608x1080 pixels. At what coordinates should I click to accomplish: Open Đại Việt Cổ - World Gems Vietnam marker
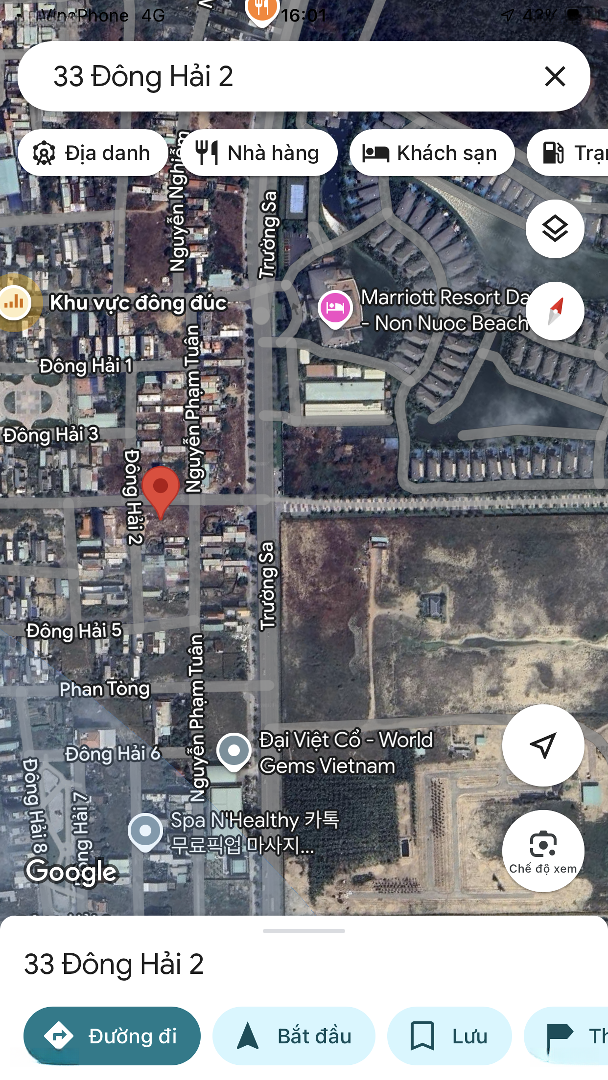234,751
